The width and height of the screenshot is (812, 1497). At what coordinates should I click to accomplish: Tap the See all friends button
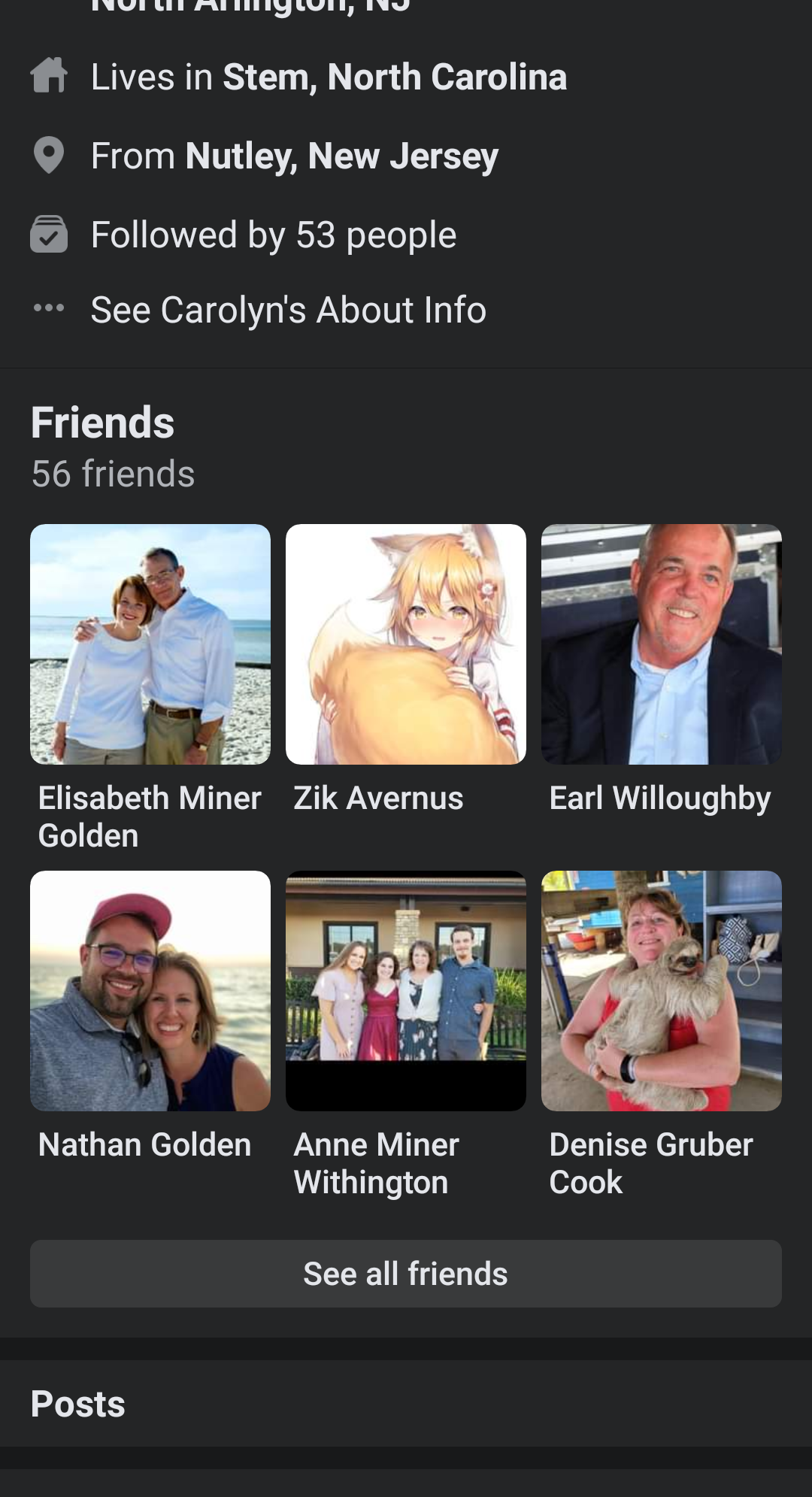point(406,1274)
